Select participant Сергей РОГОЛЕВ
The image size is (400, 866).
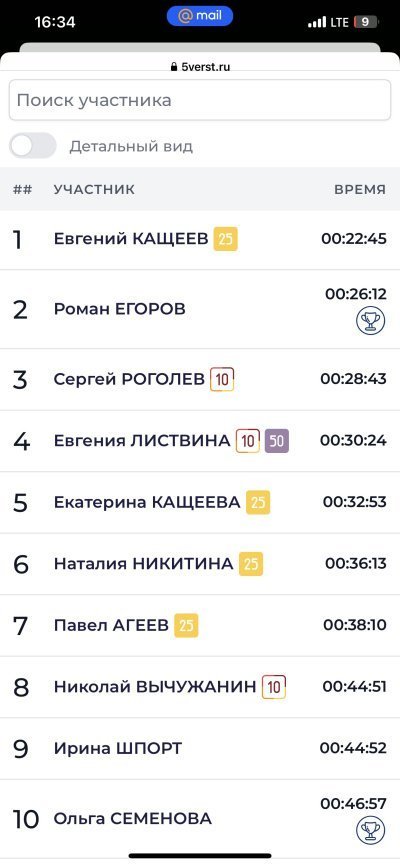(129, 379)
